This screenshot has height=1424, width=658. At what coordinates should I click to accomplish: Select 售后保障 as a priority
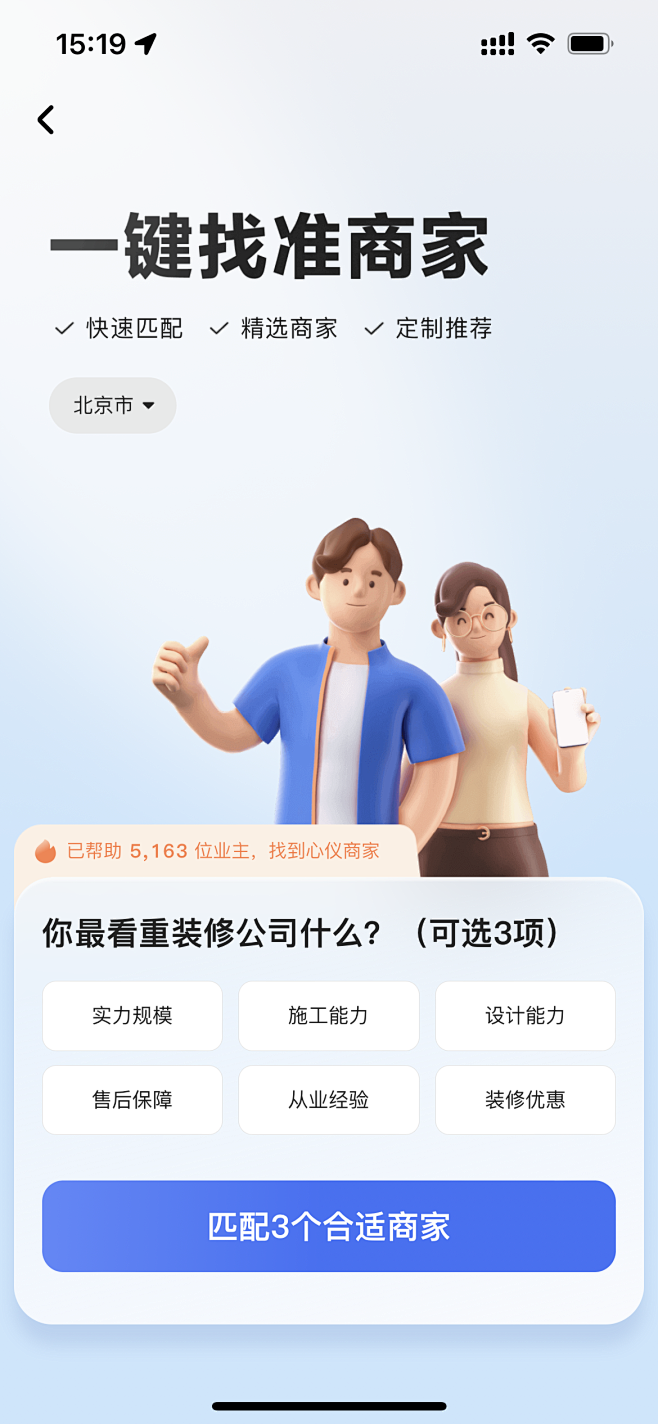pos(132,1100)
